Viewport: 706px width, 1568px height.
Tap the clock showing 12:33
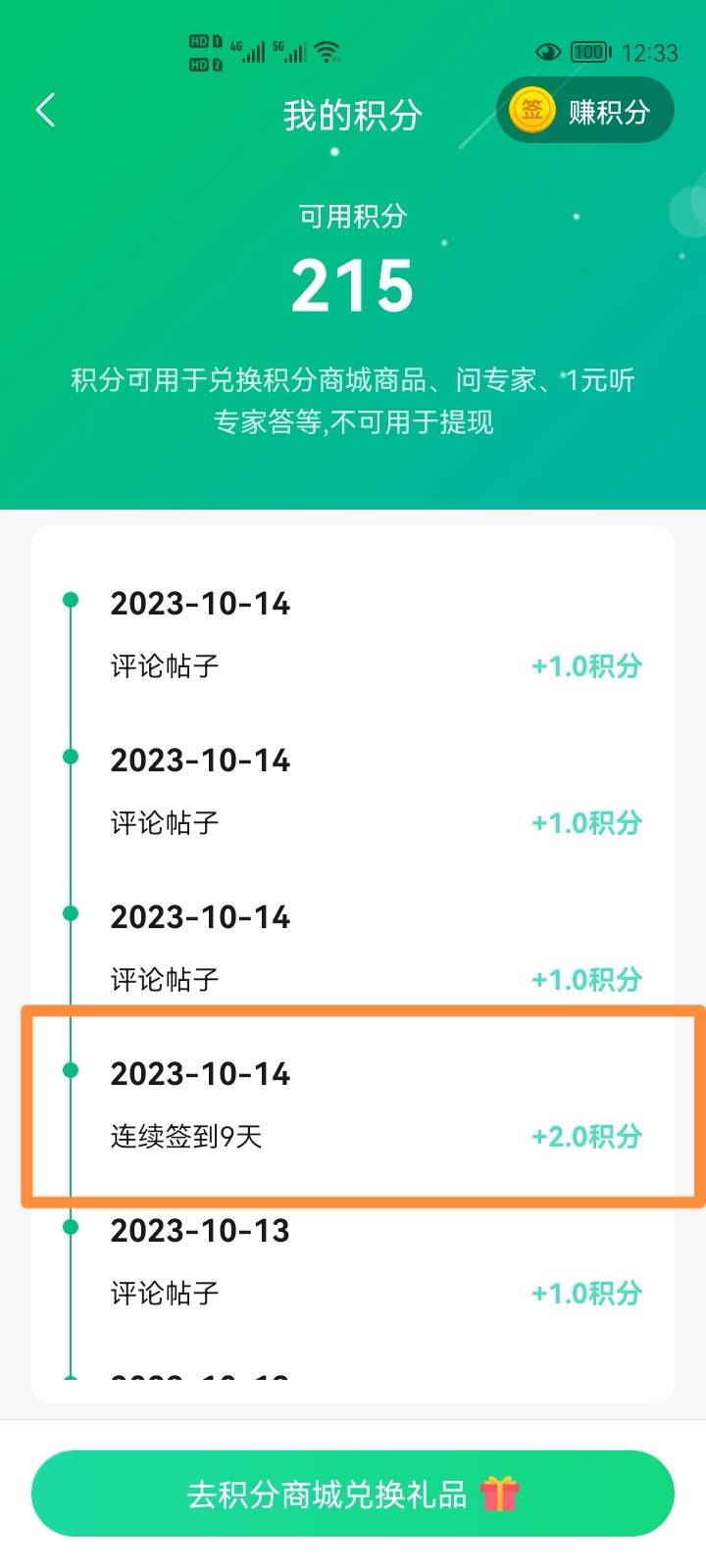pyautogui.click(x=652, y=52)
